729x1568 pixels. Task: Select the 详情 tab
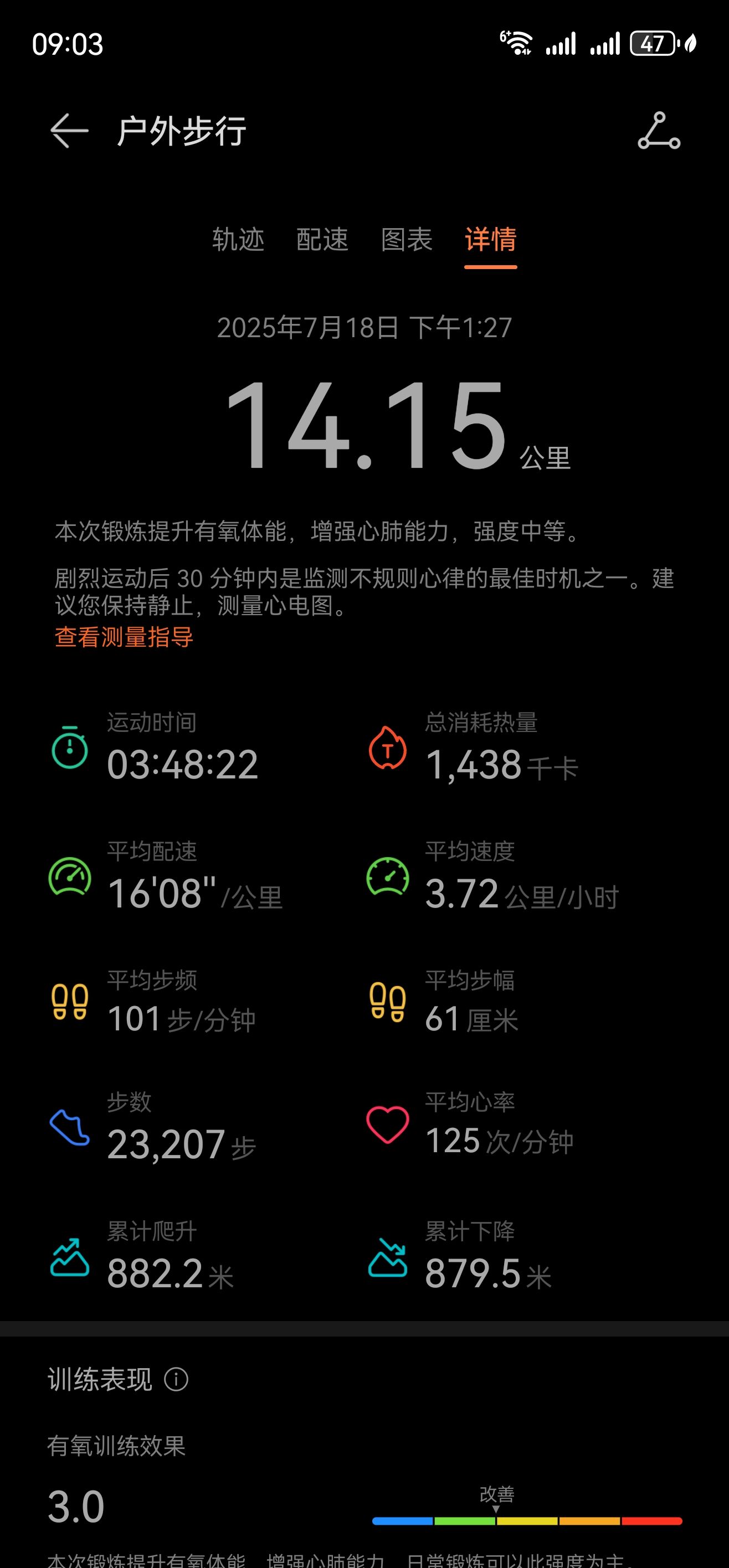pyautogui.click(x=490, y=239)
